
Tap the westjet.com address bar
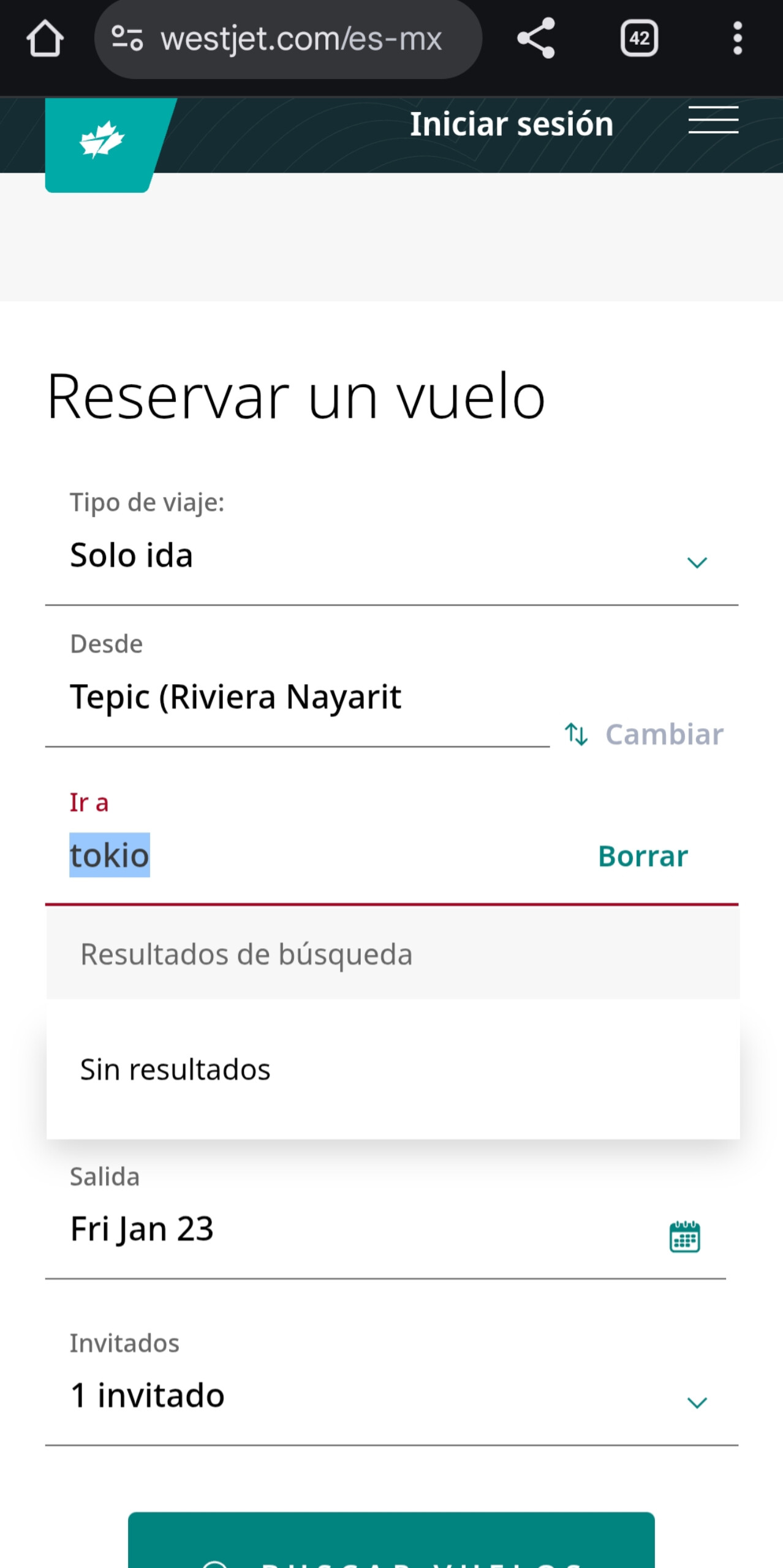click(x=288, y=39)
